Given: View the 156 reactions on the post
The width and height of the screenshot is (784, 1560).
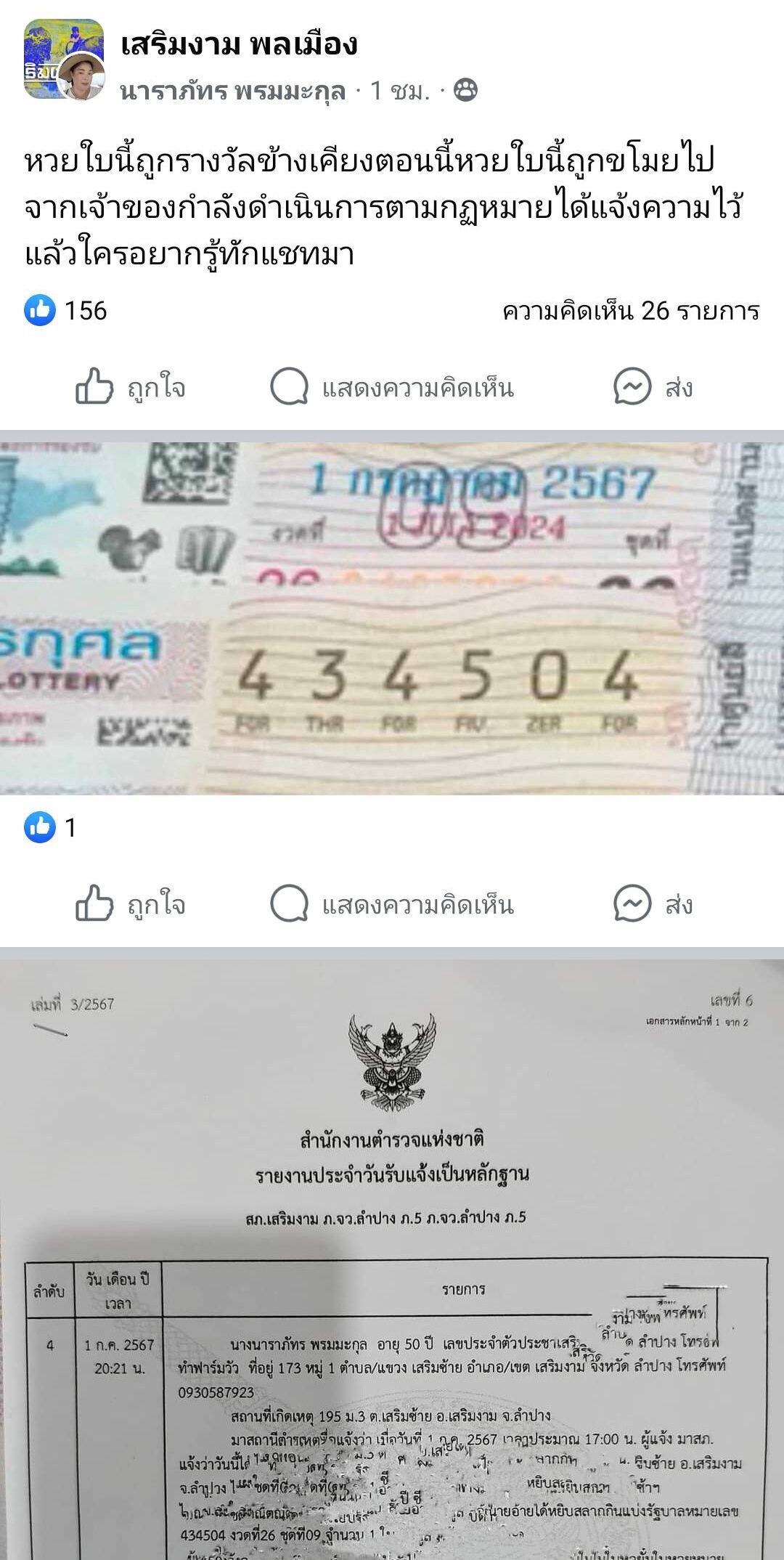Looking at the screenshot, I should [x=65, y=311].
